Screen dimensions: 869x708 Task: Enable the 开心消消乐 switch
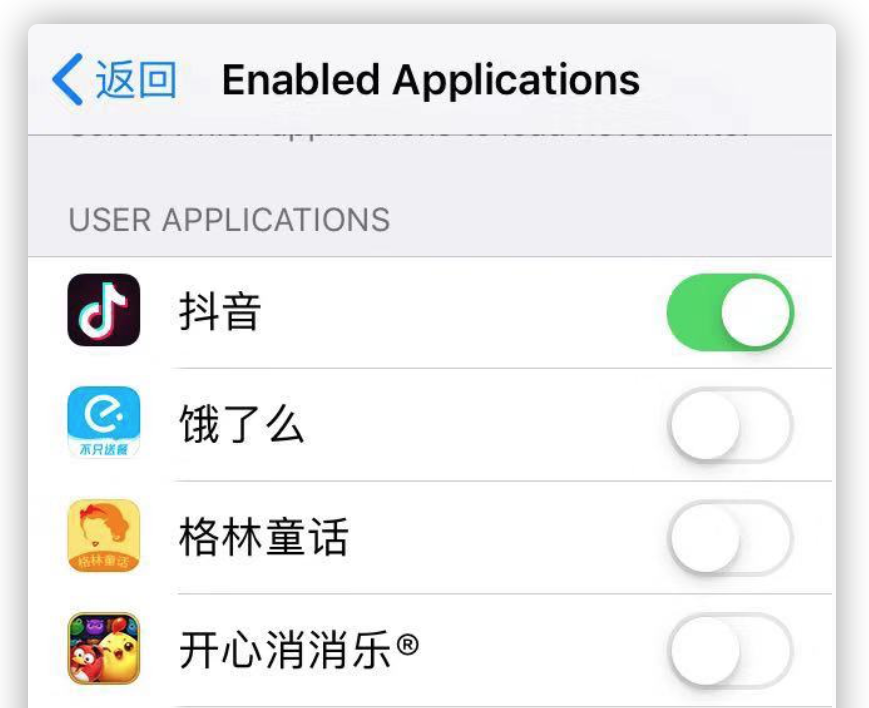coord(730,650)
